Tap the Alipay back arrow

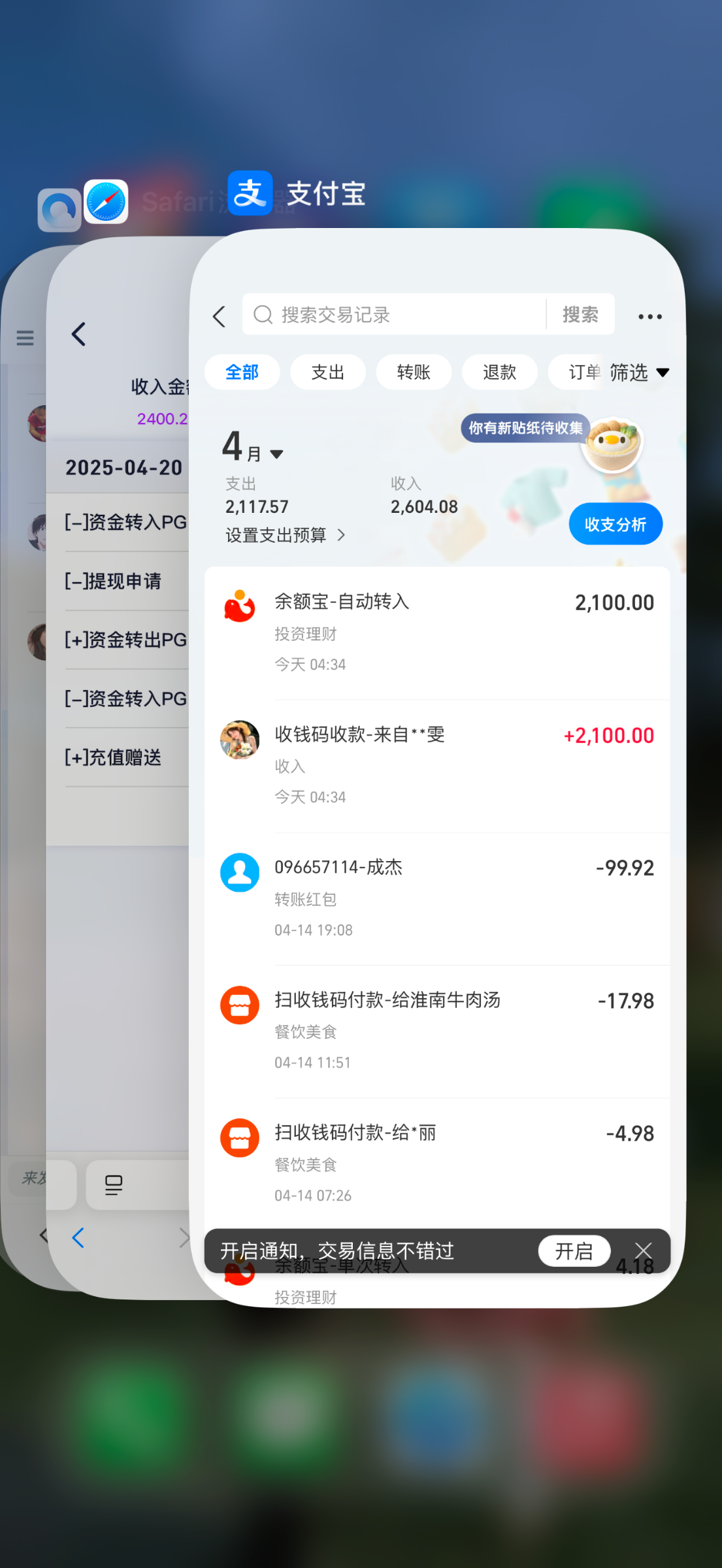point(220,317)
